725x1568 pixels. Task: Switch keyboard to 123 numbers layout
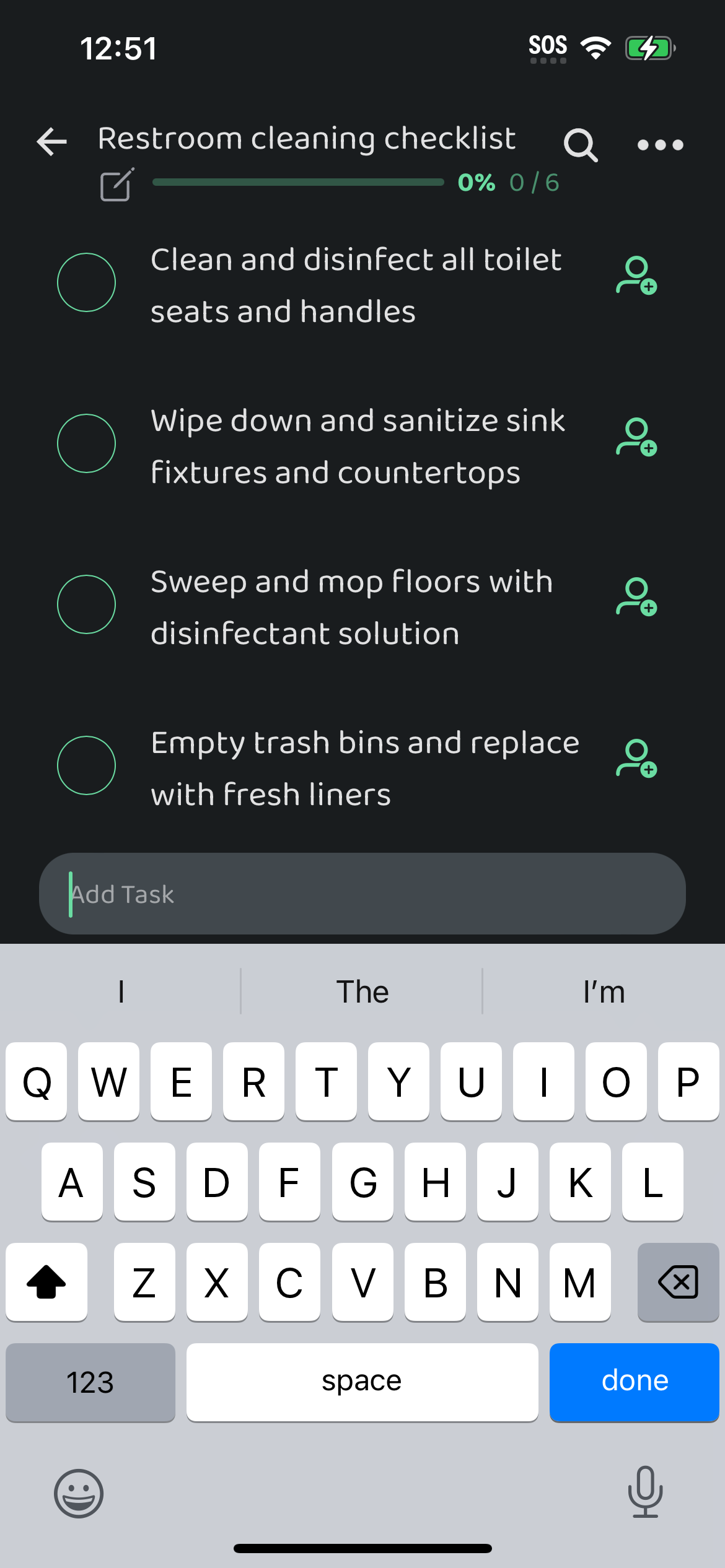tap(90, 1382)
